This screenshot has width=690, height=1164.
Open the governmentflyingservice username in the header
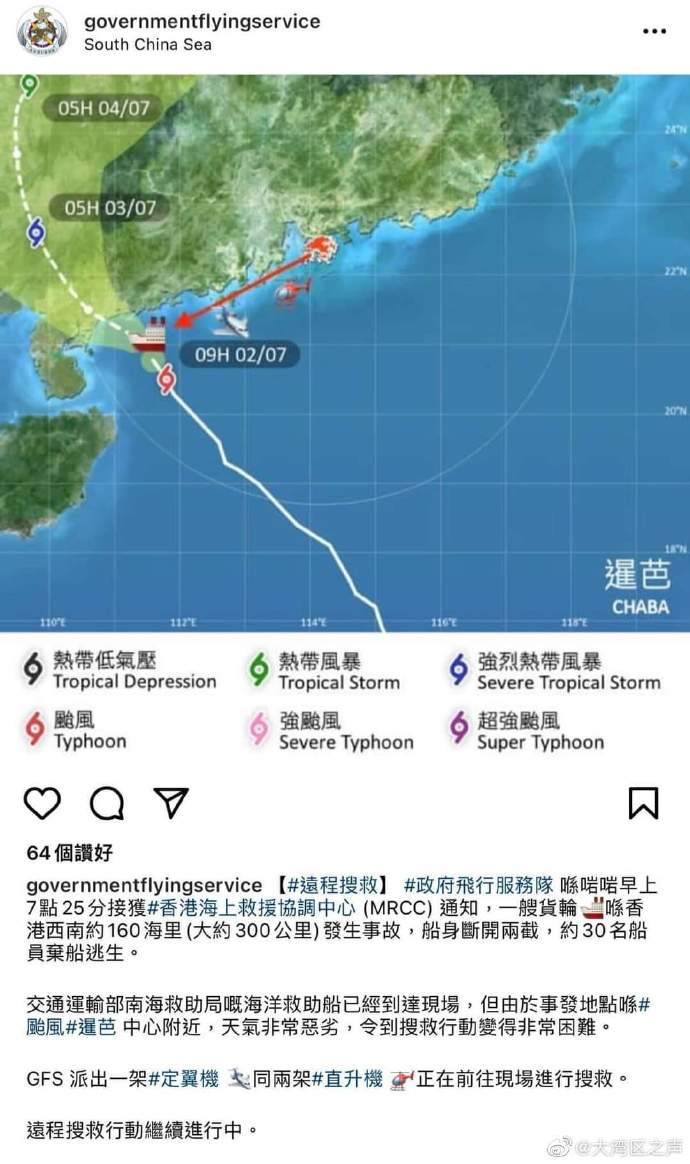(202, 21)
